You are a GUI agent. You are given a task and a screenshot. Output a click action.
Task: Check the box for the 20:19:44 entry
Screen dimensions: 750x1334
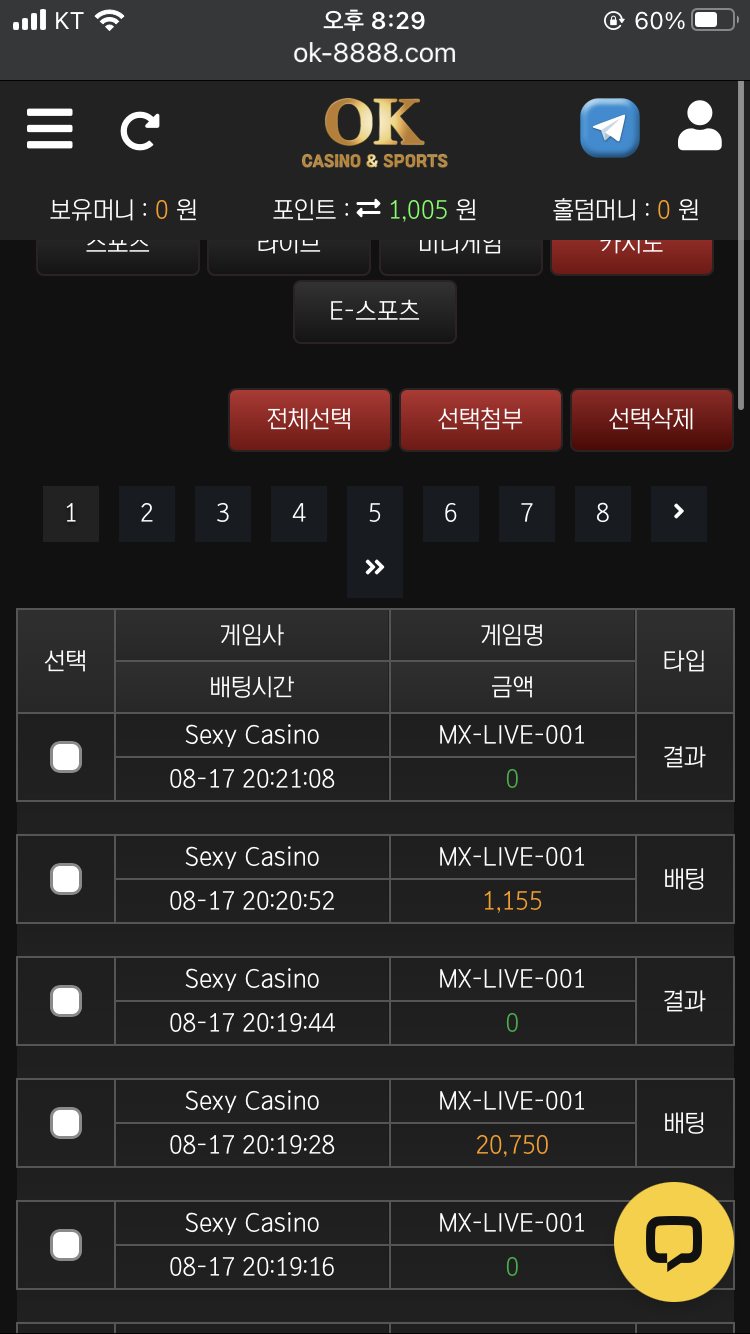pyautogui.click(x=66, y=1001)
